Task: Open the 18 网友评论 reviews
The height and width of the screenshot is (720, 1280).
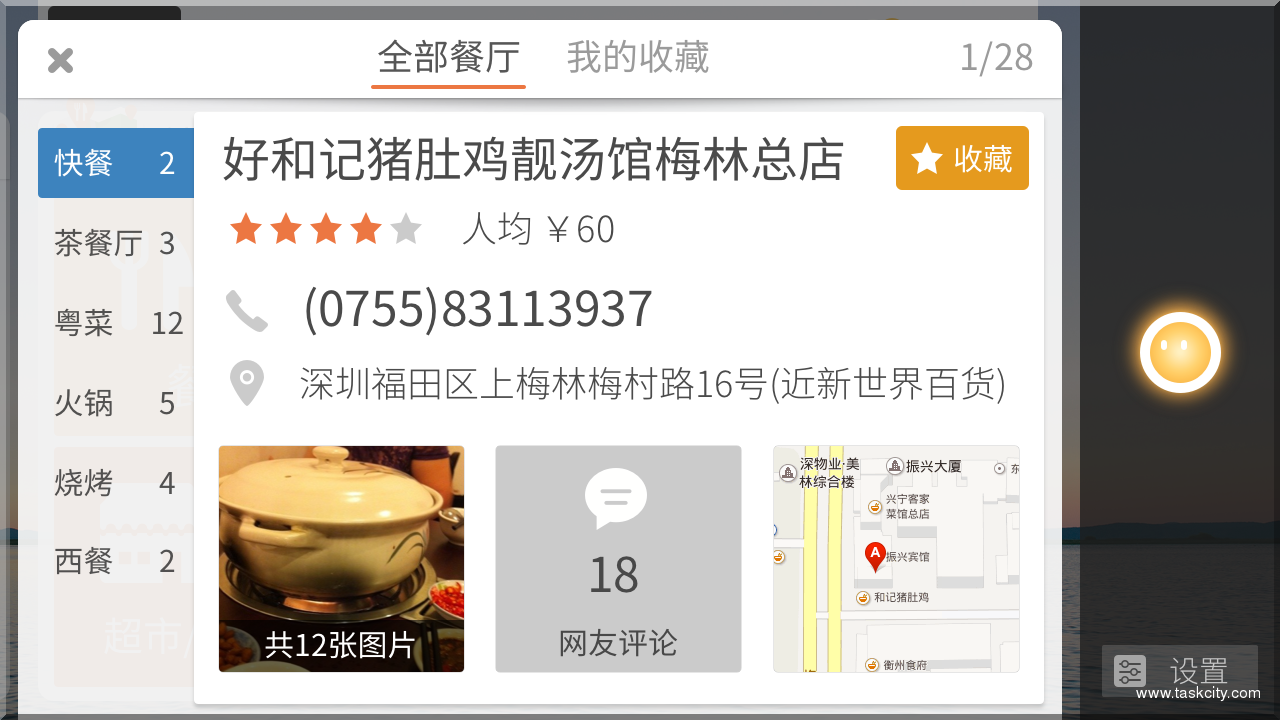Action: 618,558
